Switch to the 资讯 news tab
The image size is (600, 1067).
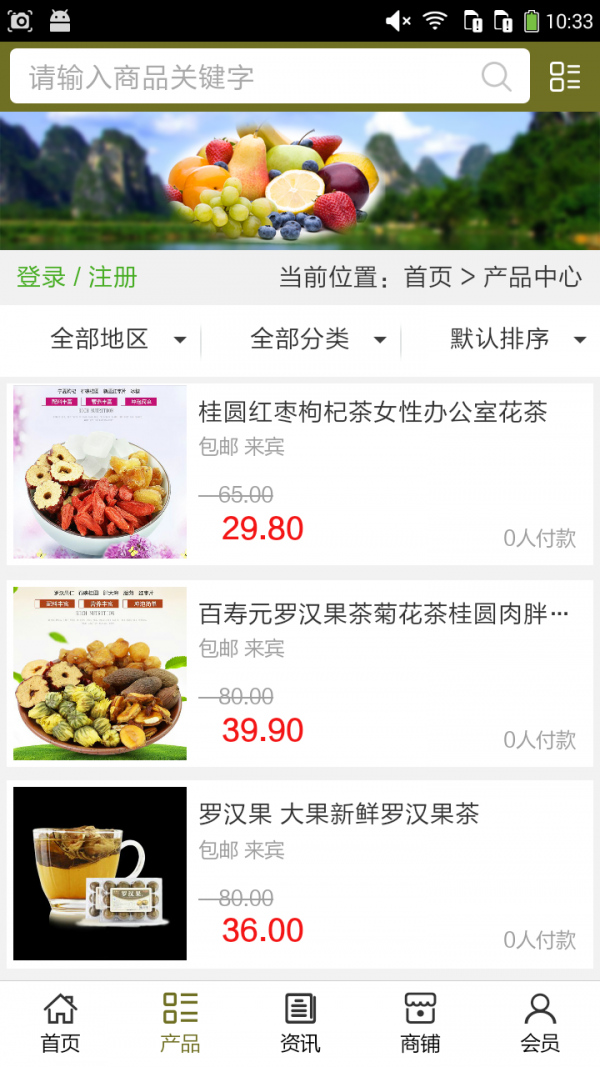tap(300, 1023)
